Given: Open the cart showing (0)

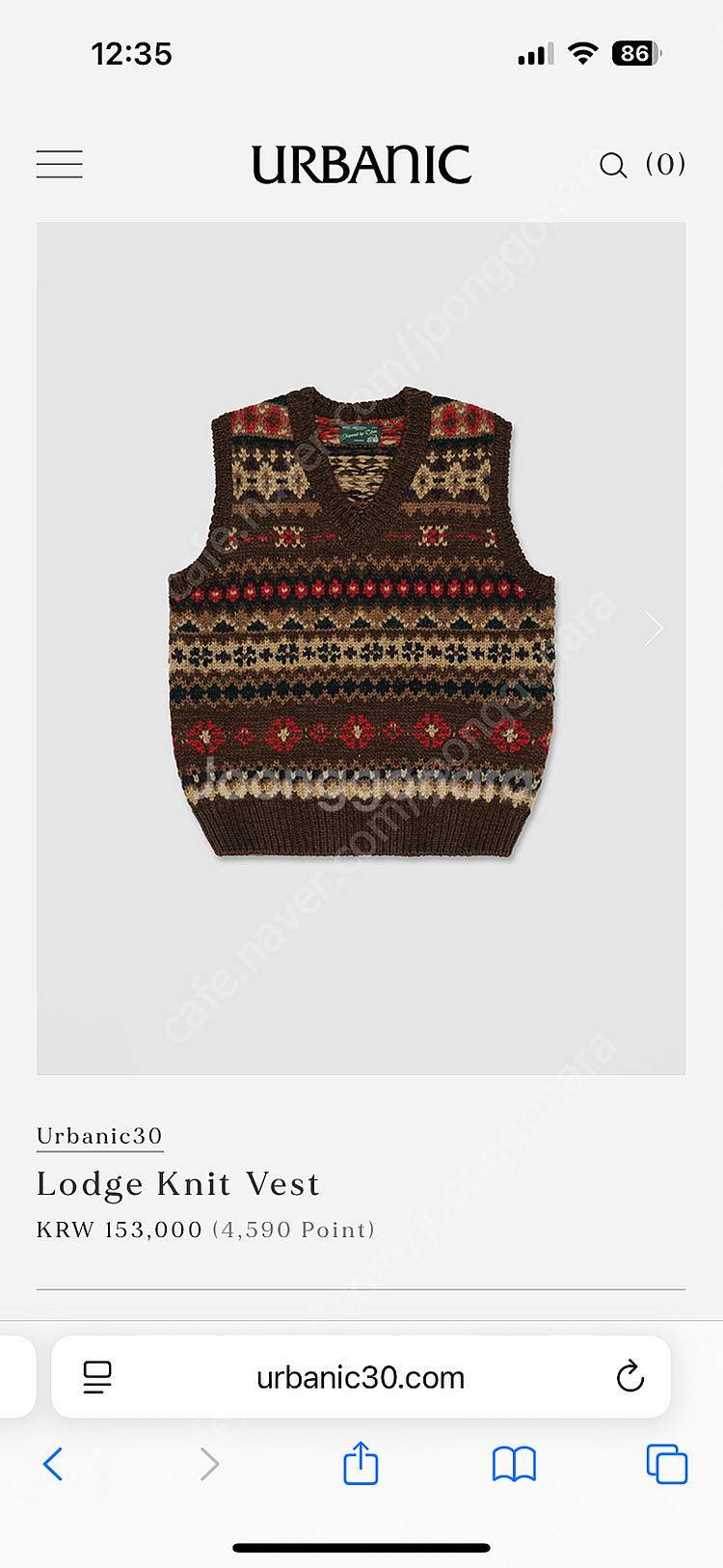Looking at the screenshot, I should 666,165.
